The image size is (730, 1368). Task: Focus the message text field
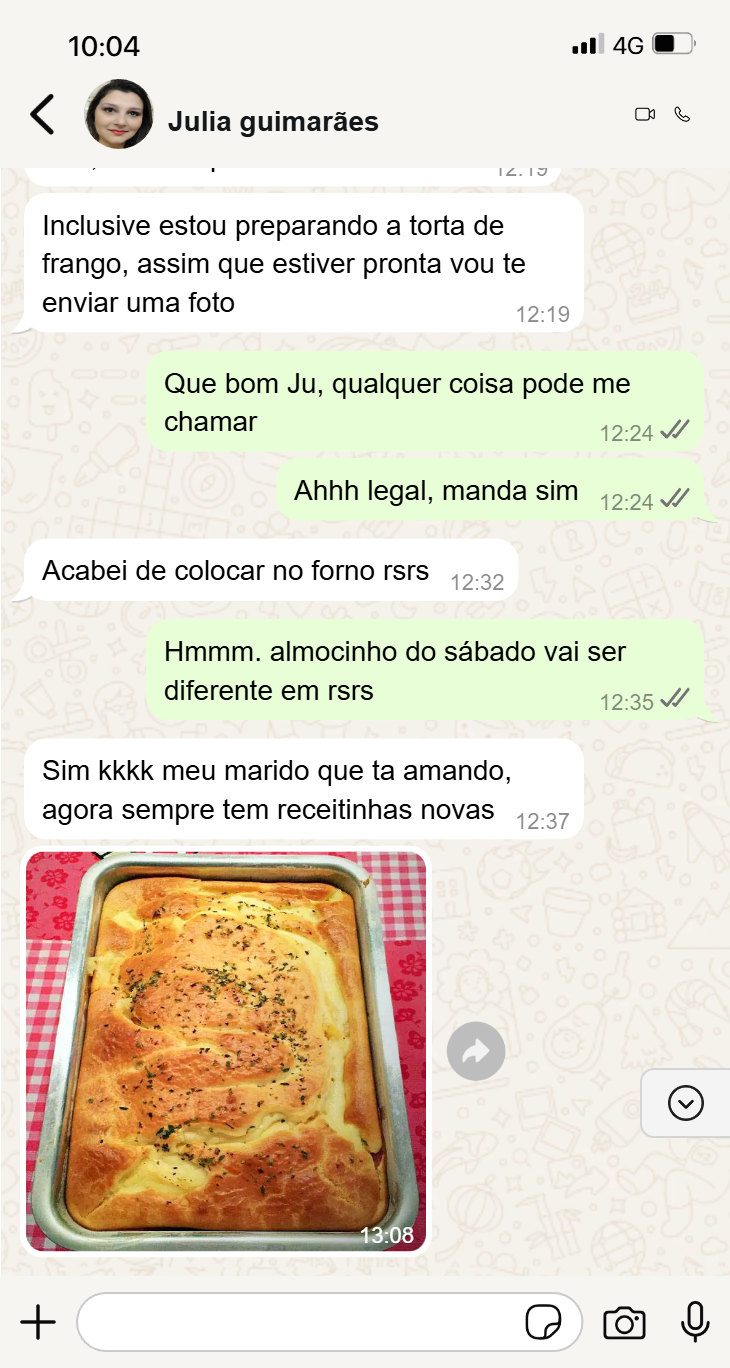coord(300,1322)
